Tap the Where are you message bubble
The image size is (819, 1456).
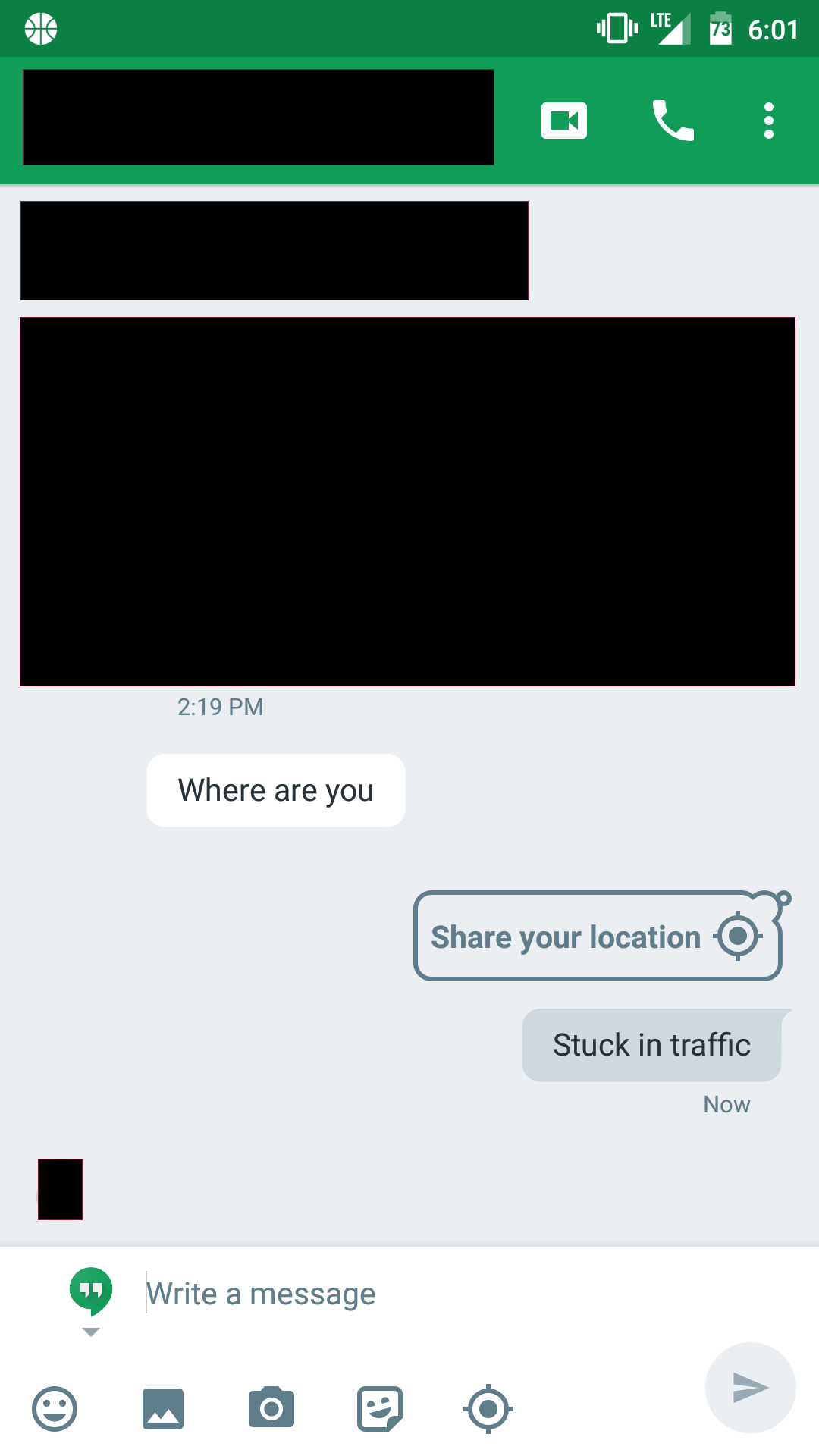pos(276,790)
